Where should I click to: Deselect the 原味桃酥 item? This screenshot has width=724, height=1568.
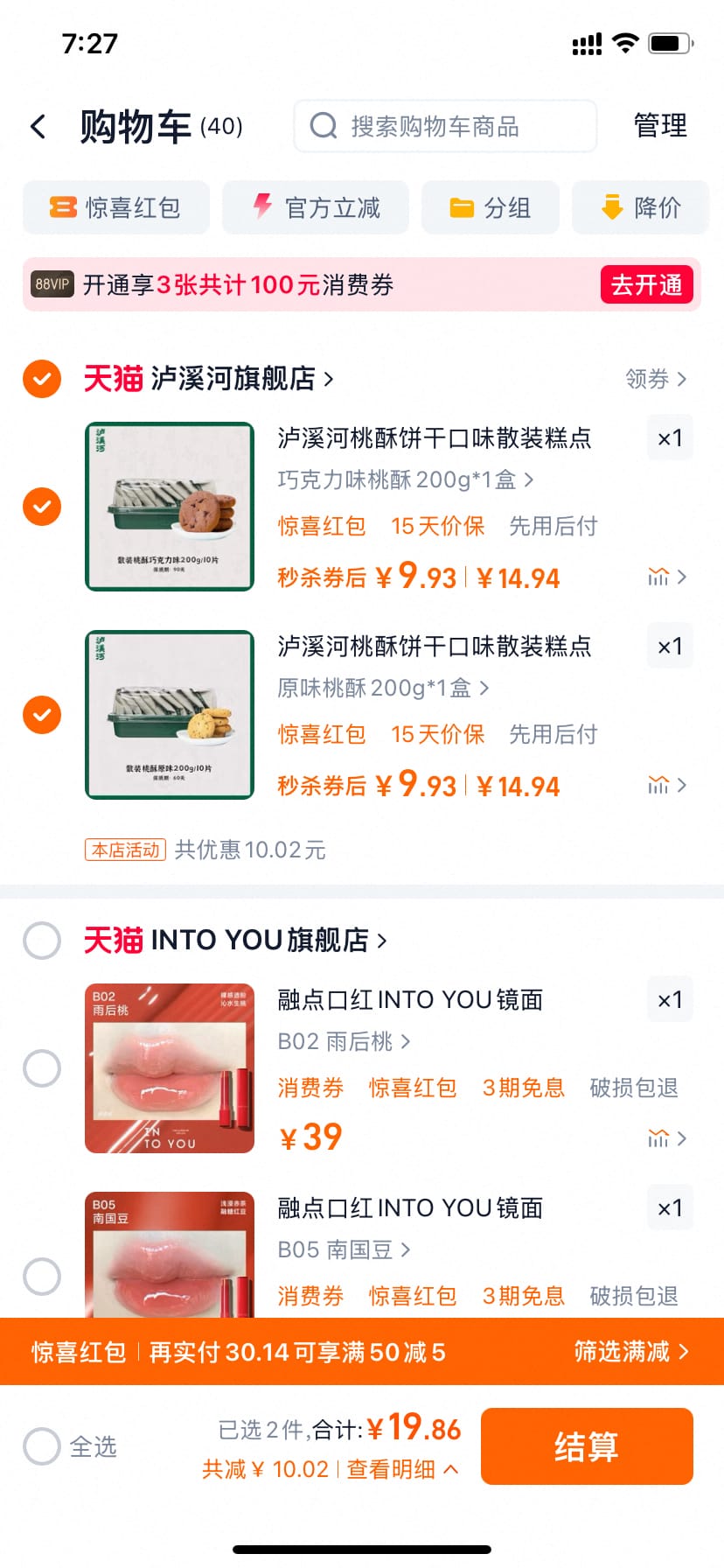click(x=42, y=715)
